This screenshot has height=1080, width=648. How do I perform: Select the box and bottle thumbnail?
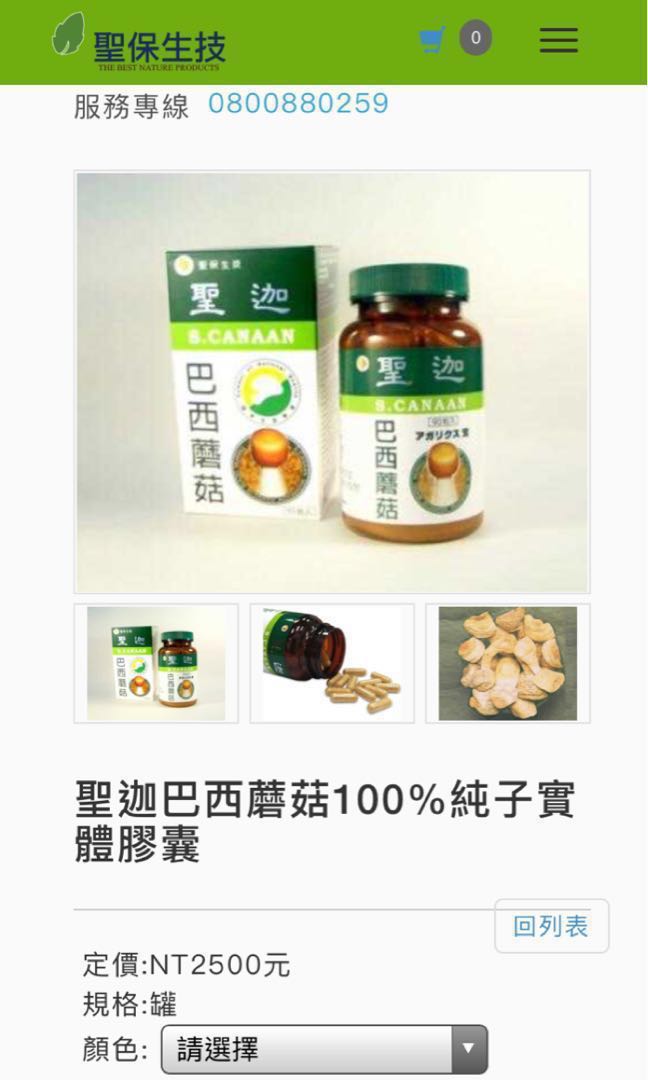[x=156, y=663]
